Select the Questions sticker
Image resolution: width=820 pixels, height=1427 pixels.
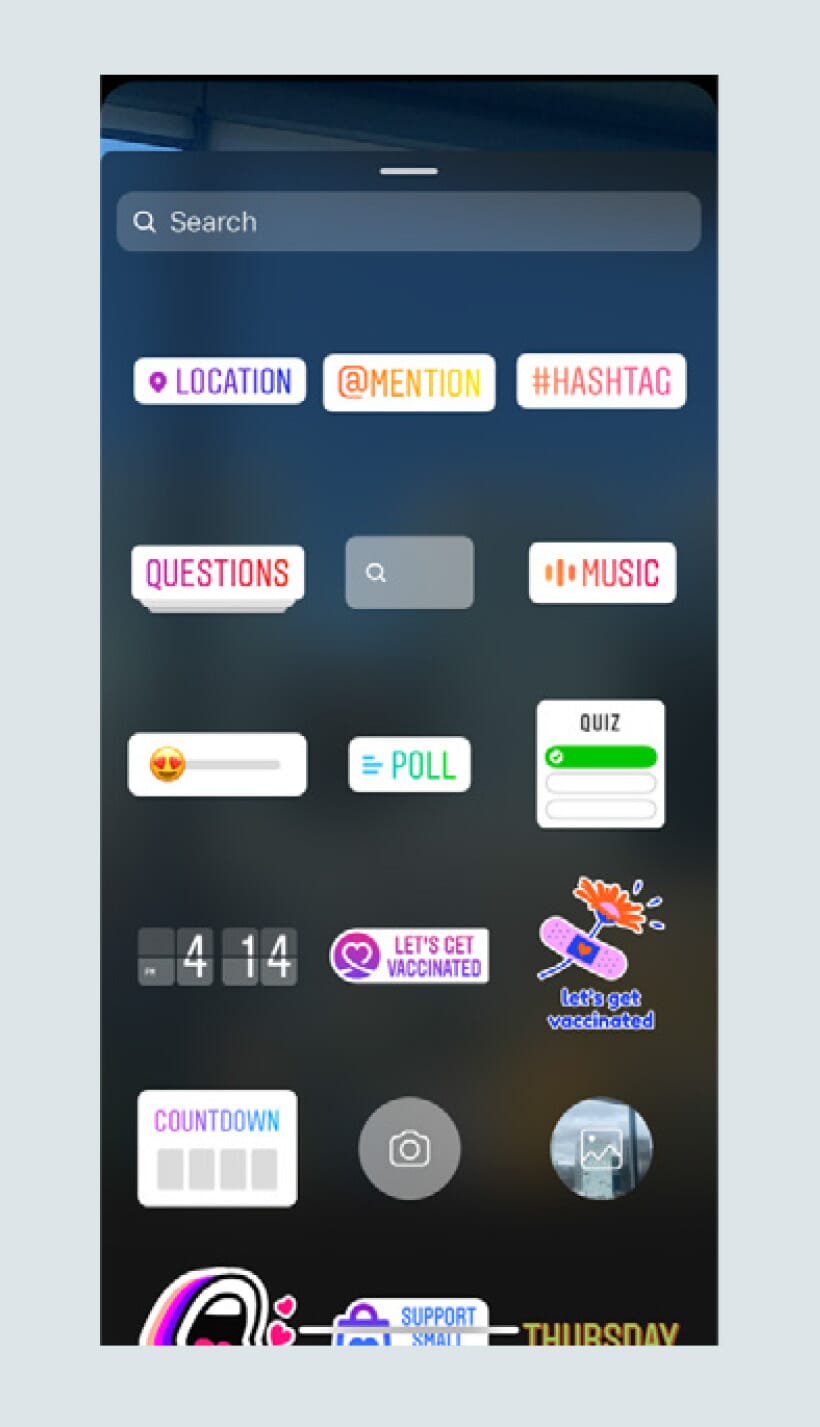218,576
